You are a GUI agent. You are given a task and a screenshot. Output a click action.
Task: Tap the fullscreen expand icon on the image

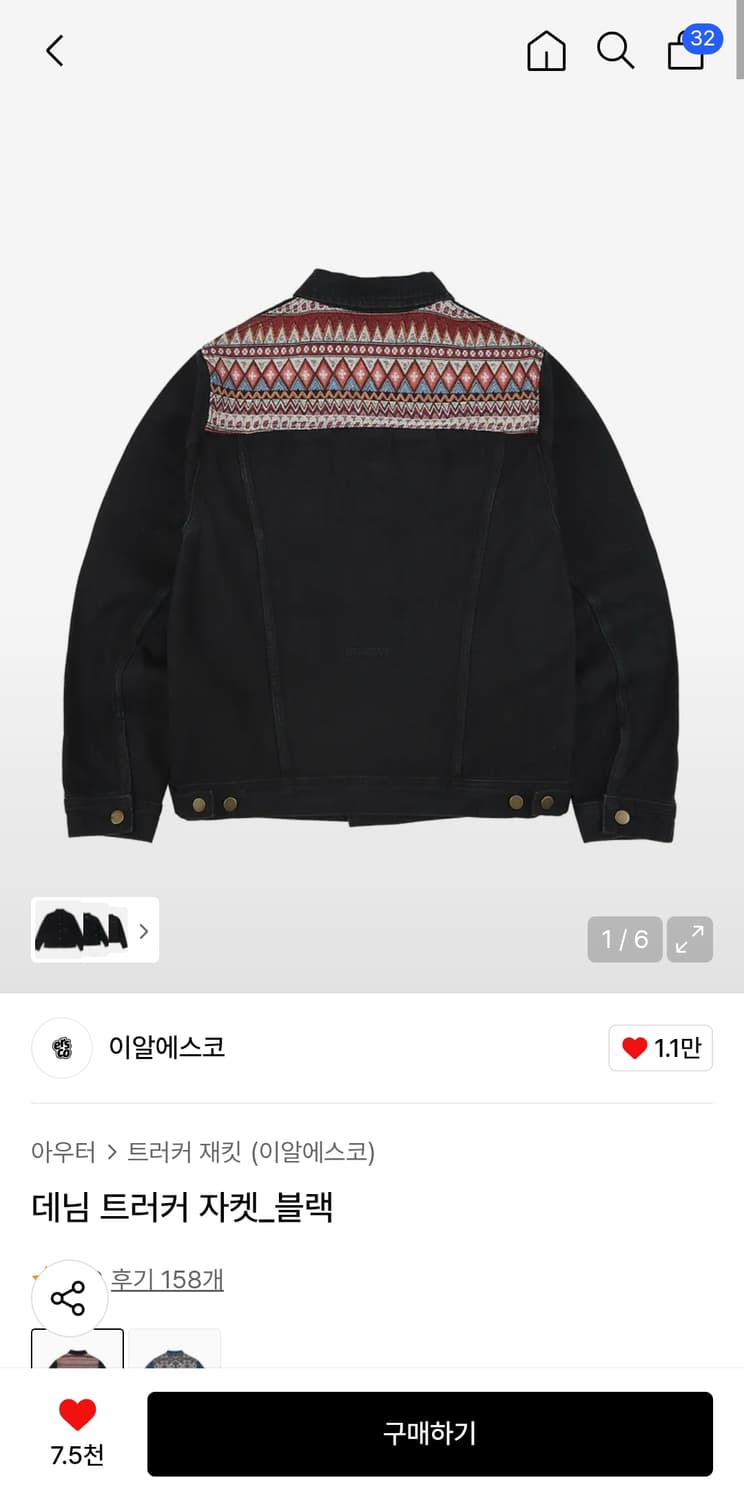(690, 939)
